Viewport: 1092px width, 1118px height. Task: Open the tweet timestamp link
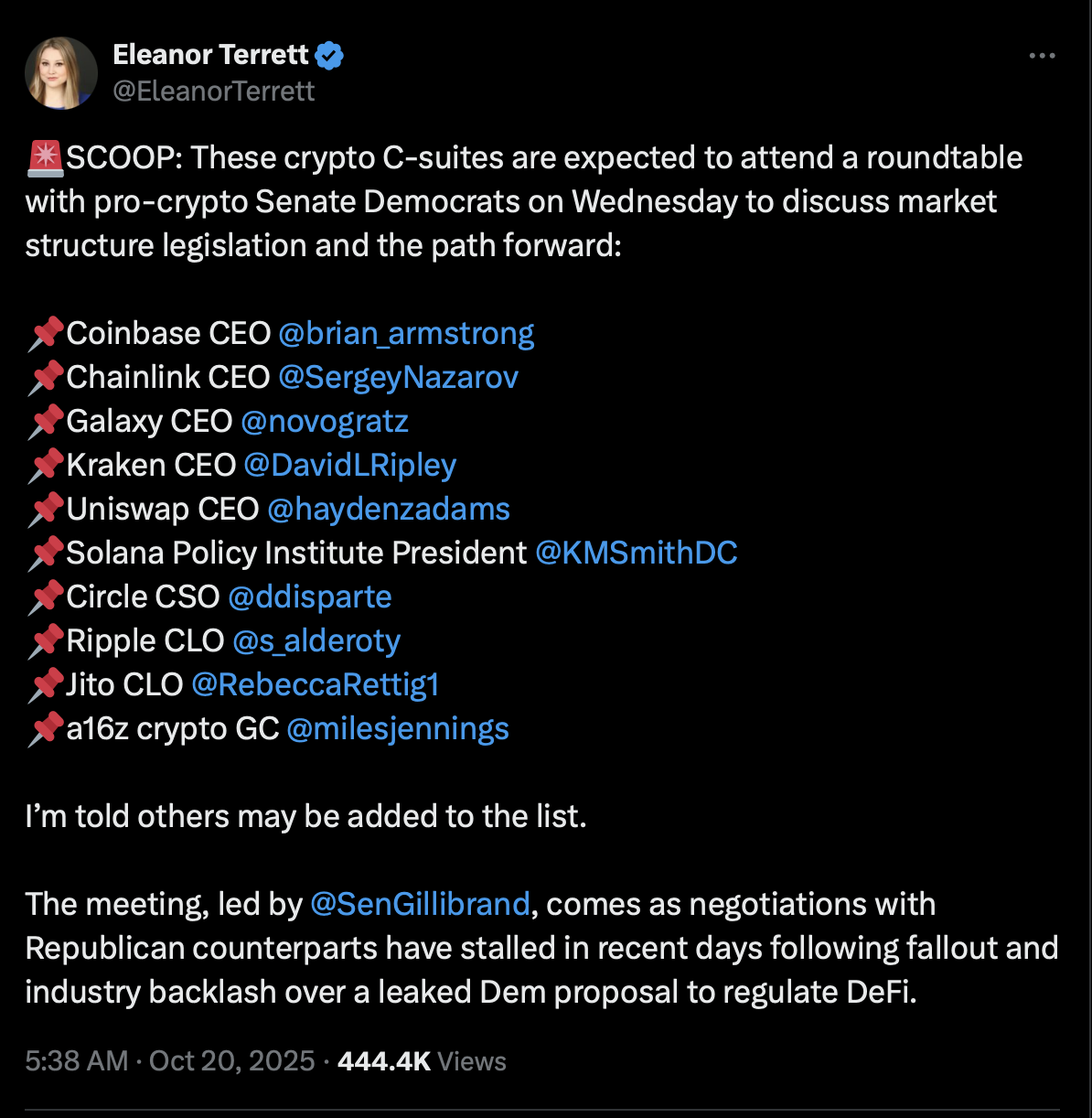[169, 1061]
